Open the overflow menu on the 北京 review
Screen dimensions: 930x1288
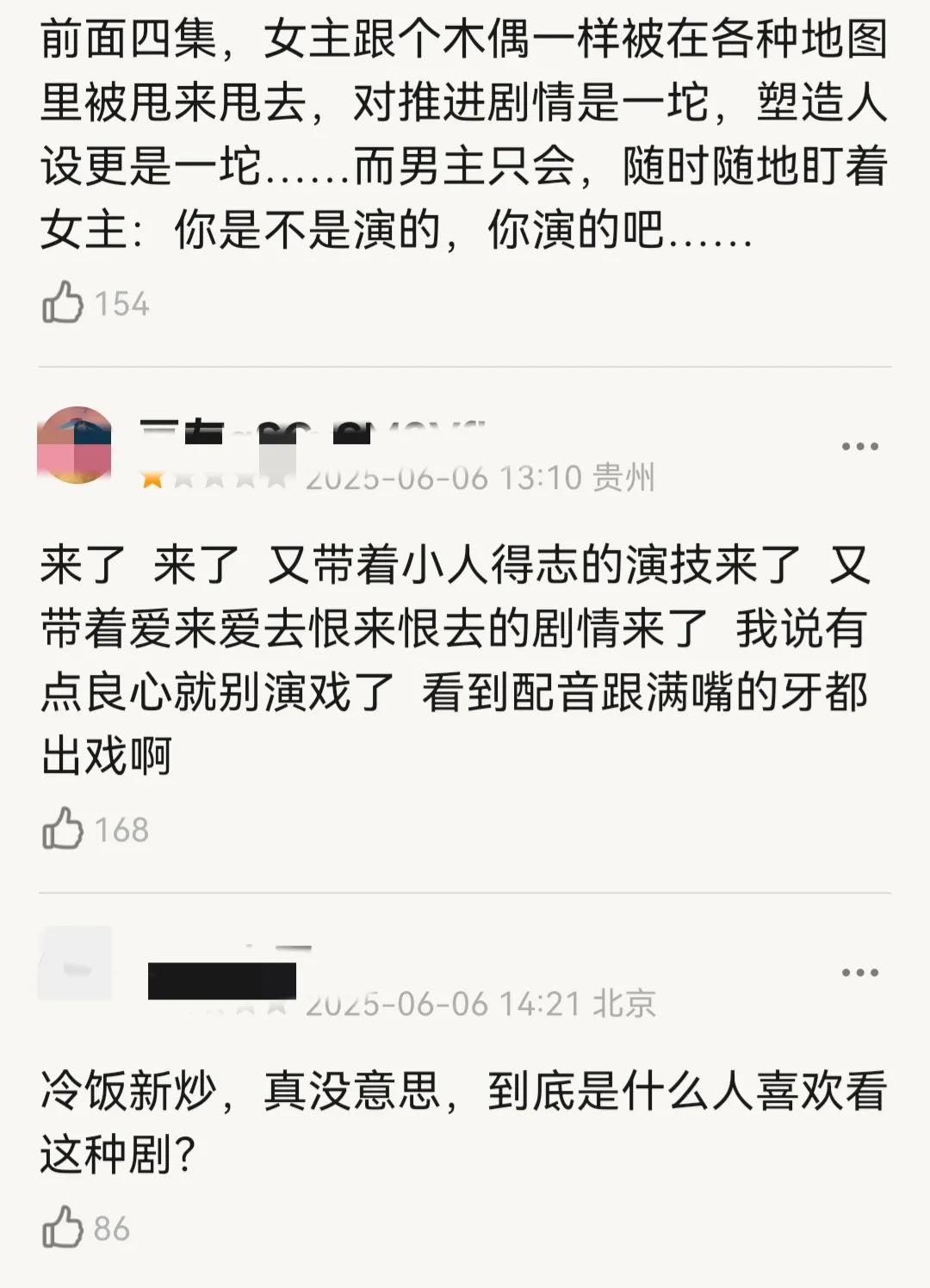tap(859, 972)
